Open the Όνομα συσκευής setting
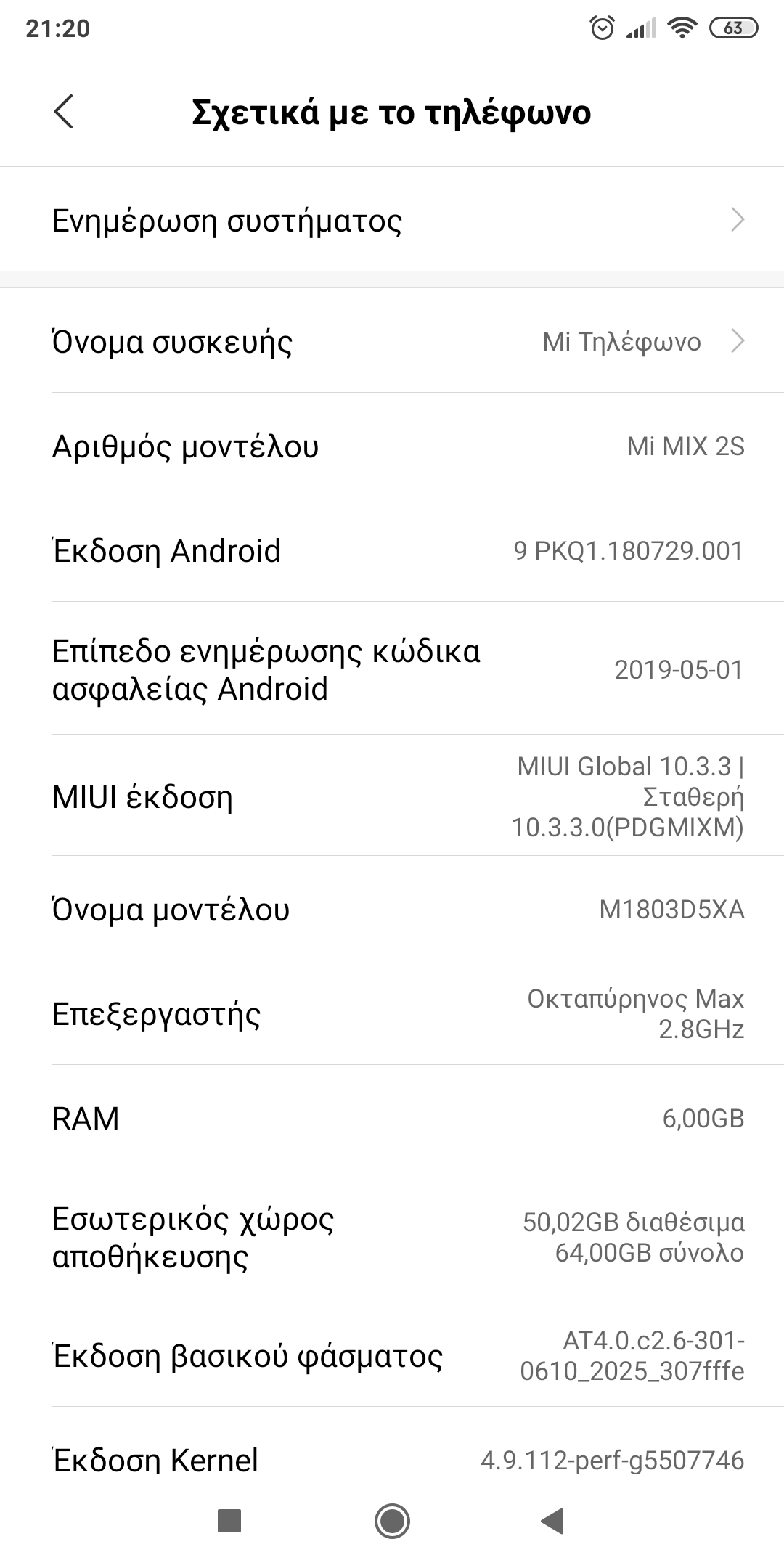The width and height of the screenshot is (784, 1568). pos(392,341)
